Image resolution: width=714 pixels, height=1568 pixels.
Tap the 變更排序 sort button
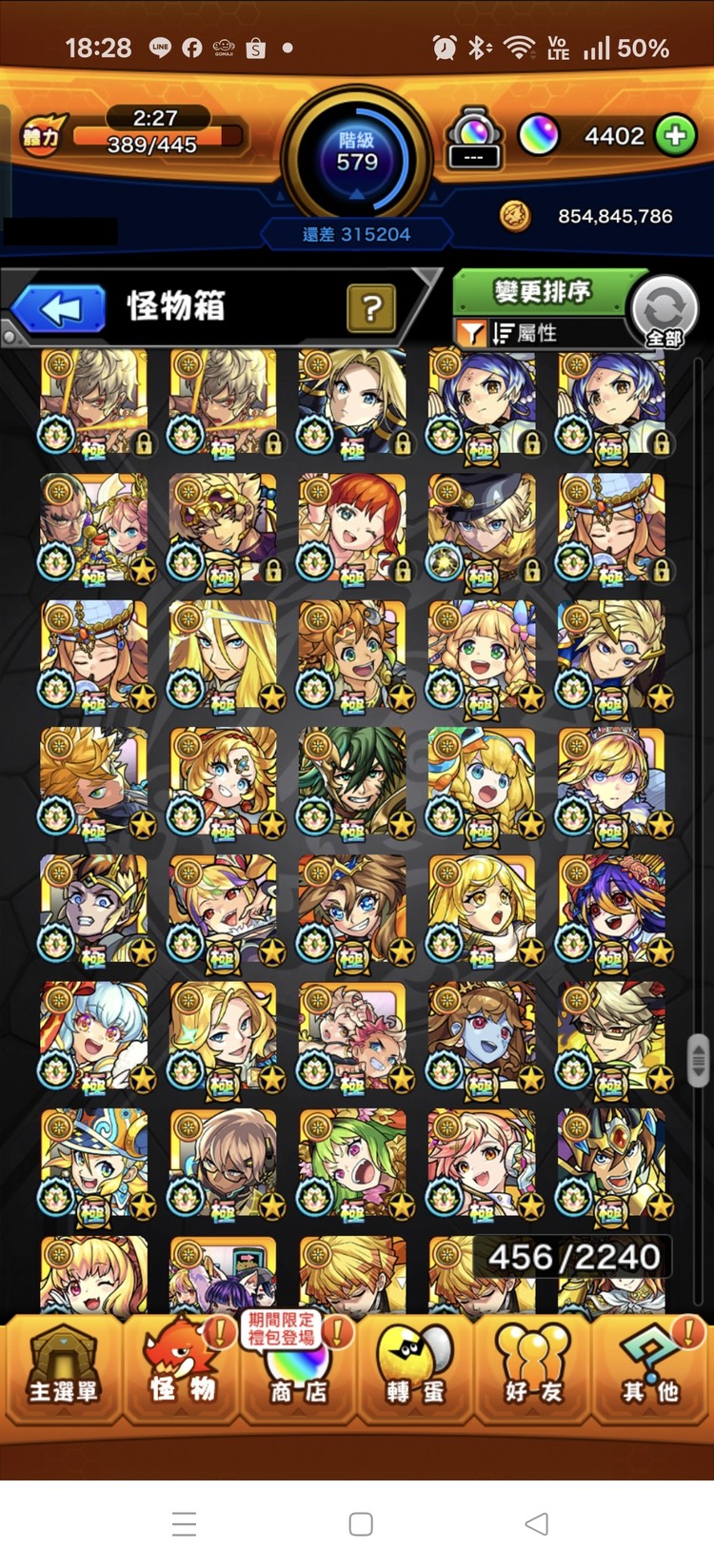(541, 291)
